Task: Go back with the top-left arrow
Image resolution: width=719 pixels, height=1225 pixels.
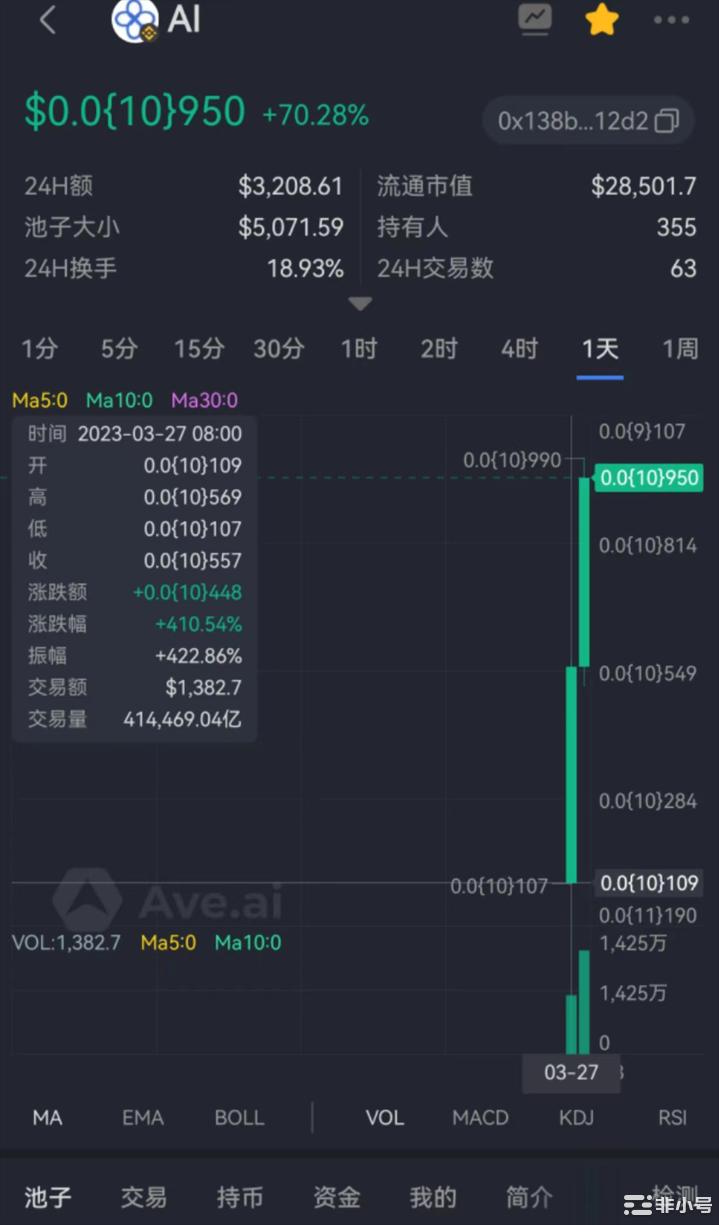Action: [47, 20]
